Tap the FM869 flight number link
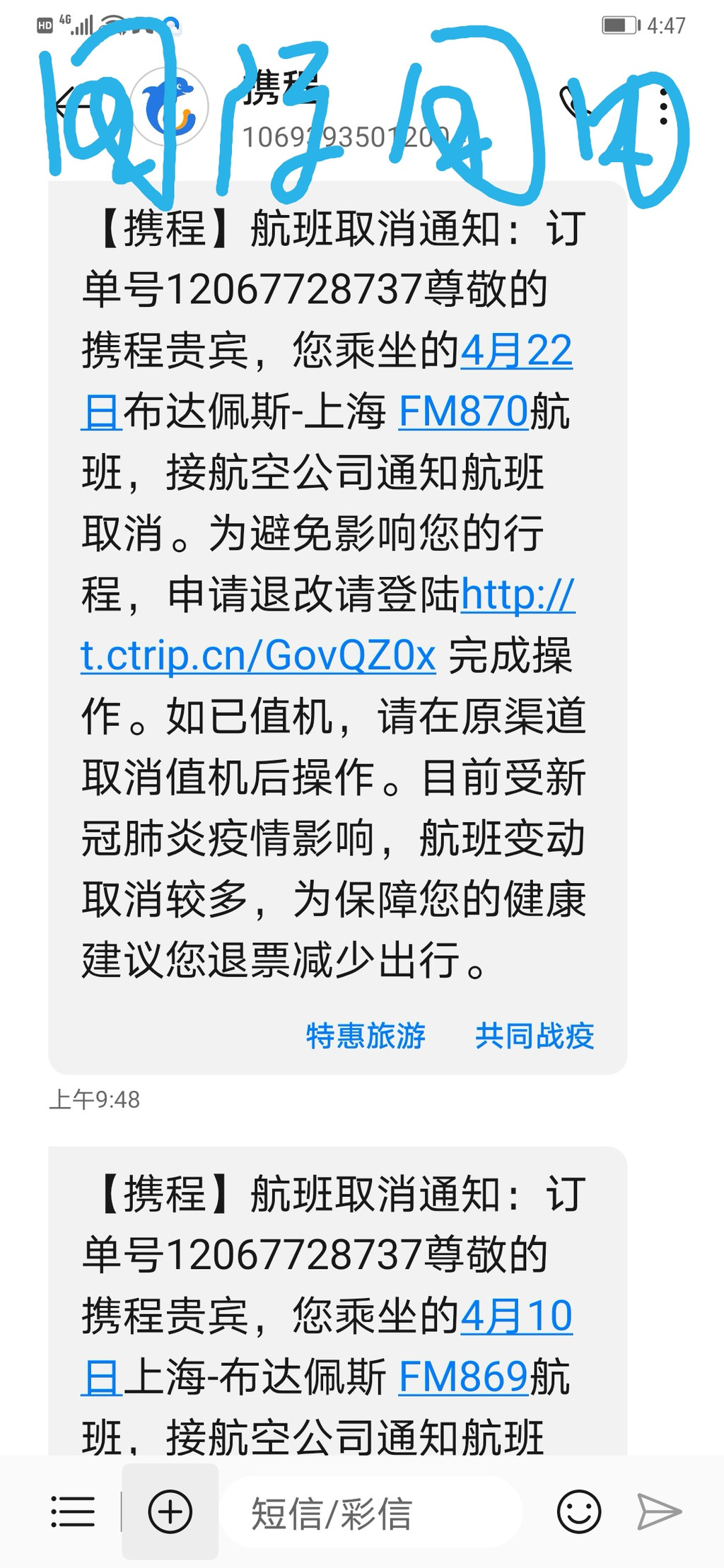 point(463,1377)
